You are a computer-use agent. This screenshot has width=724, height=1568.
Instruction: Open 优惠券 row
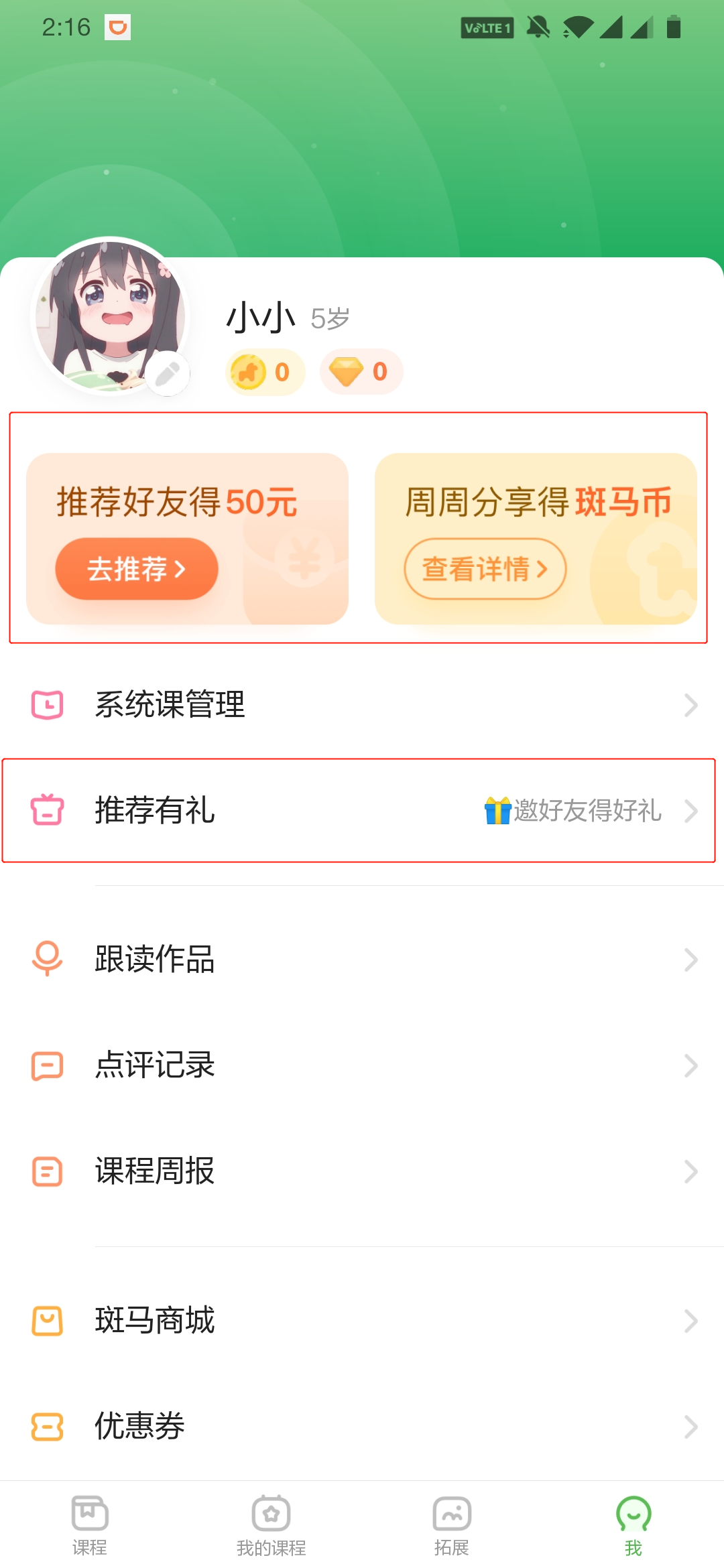(362, 1427)
